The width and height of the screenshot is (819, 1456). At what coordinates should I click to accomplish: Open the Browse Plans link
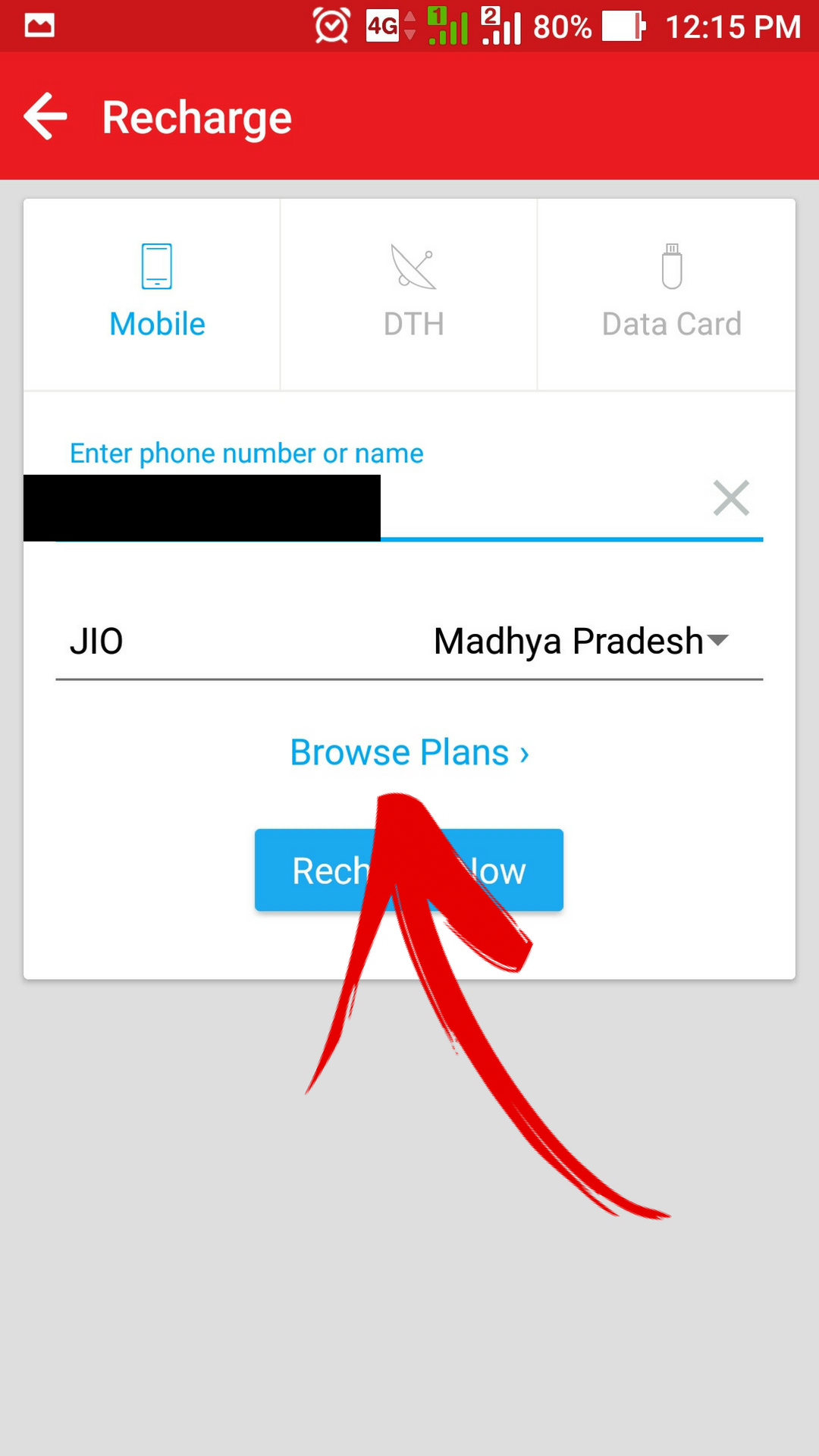point(409,753)
